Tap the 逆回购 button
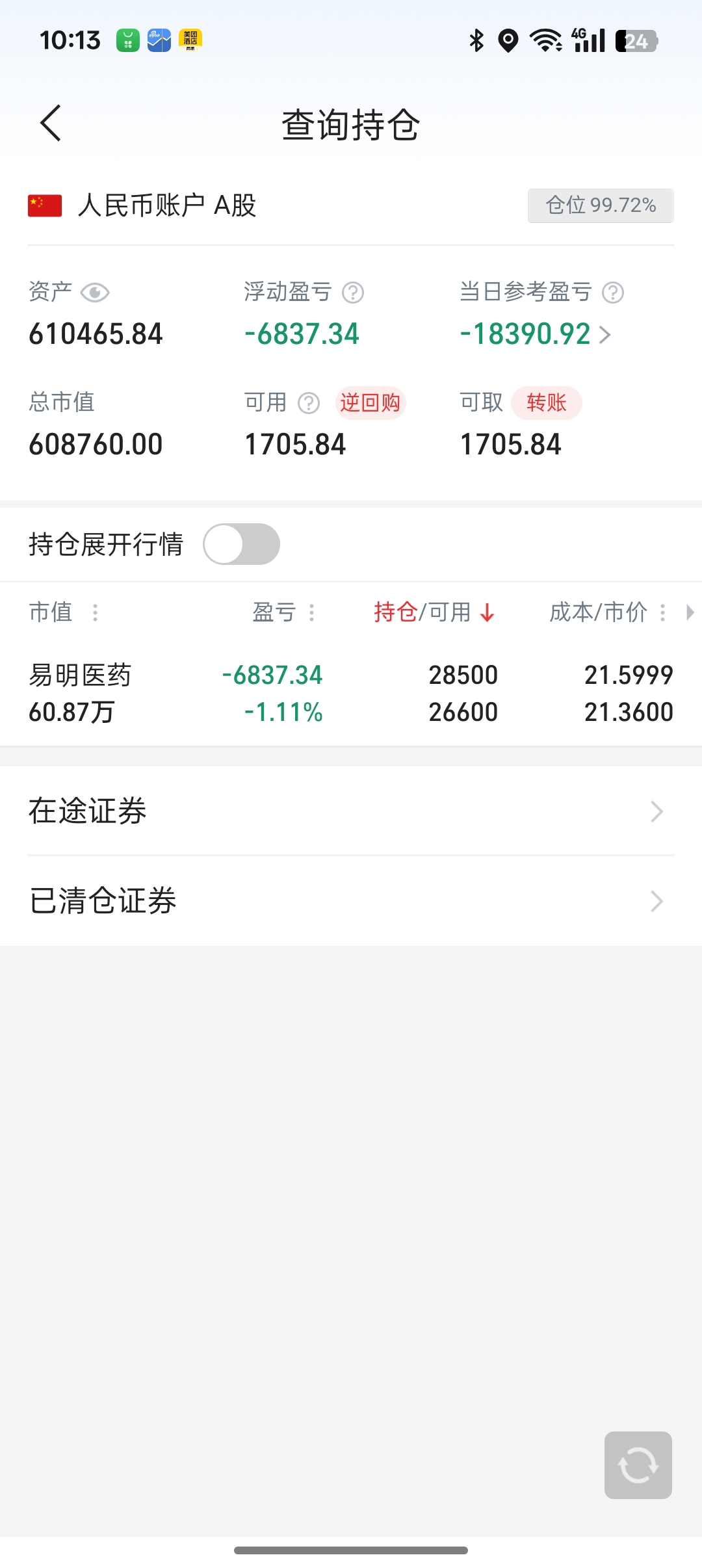 pos(370,403)
